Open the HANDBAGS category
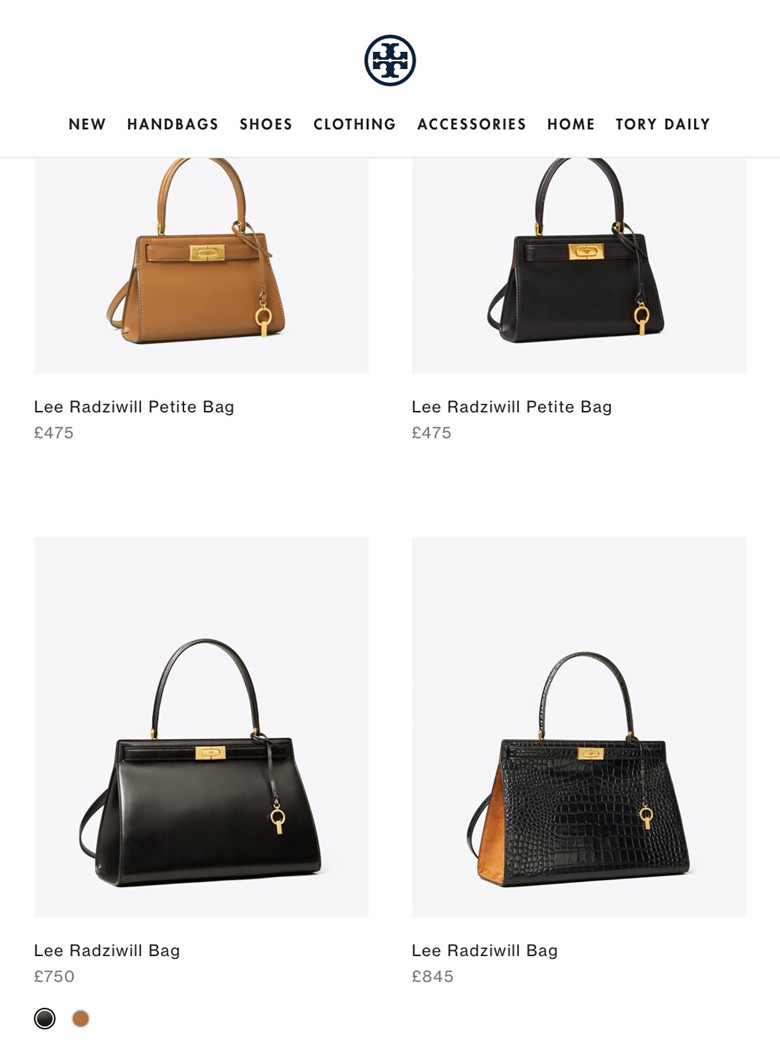The height and width of the screenshot is (1040, 780). (172, 124)
